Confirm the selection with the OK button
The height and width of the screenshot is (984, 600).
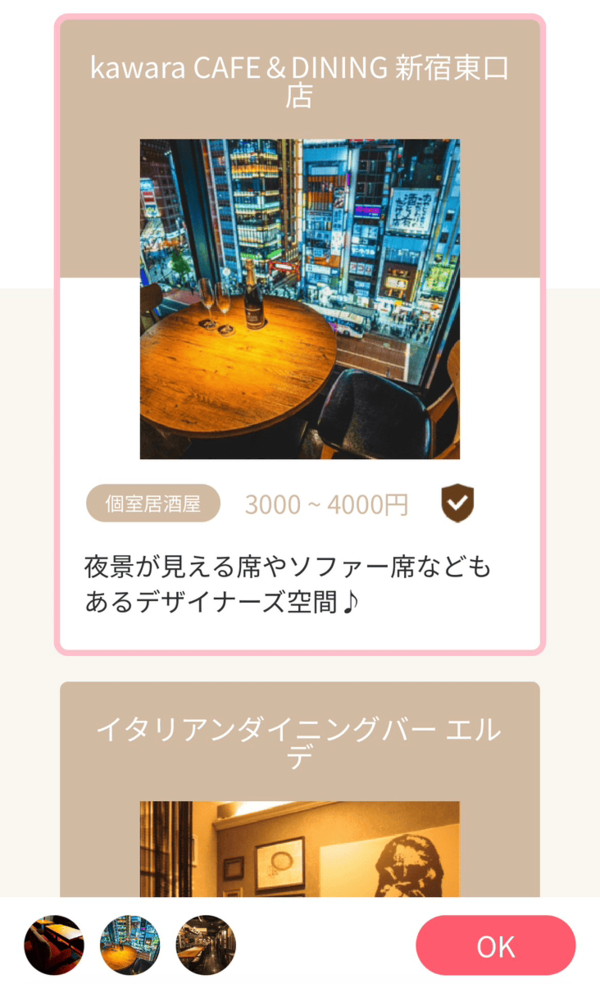pyautogui.click(x=495, y=945)
